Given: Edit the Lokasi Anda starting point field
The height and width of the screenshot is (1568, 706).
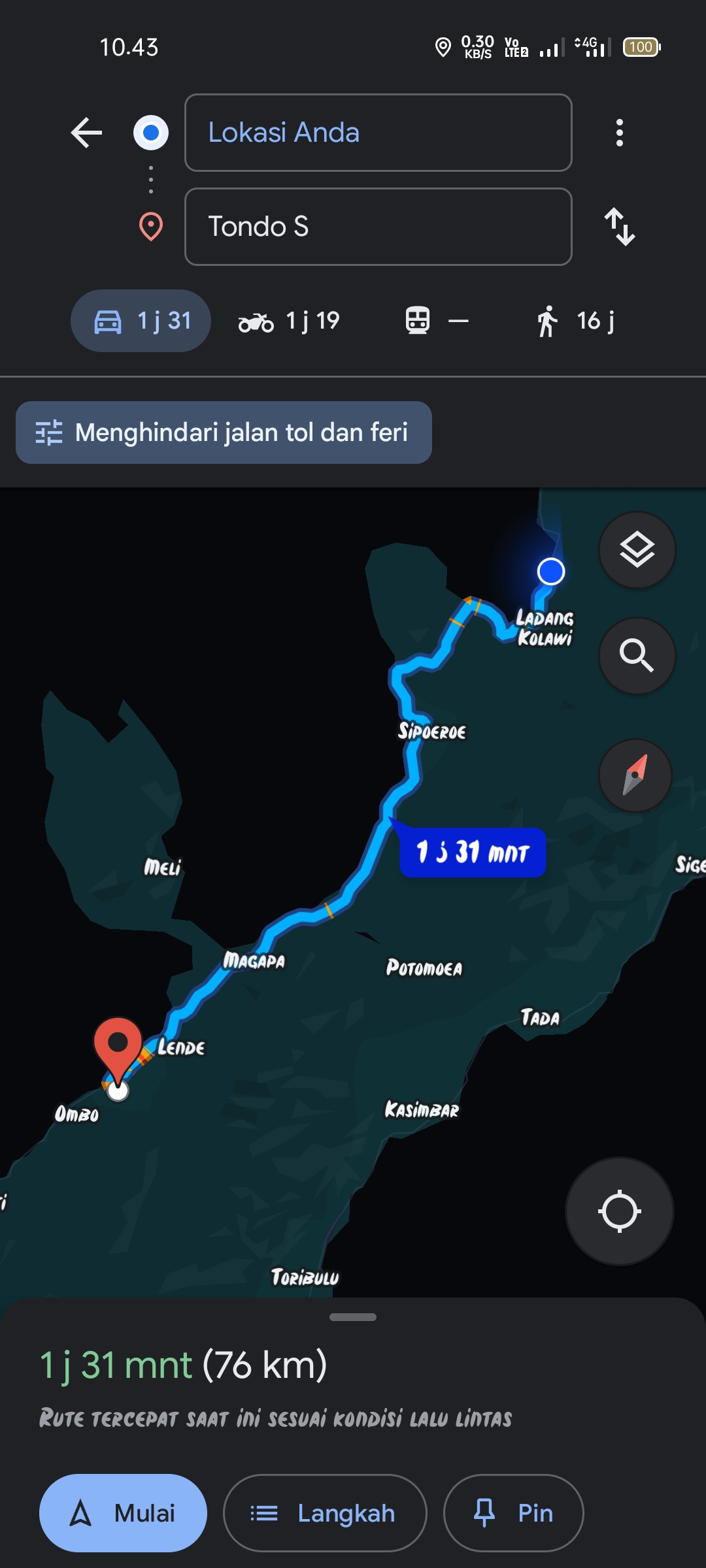Looking at the screenshot, I should [x=378, y=133].
